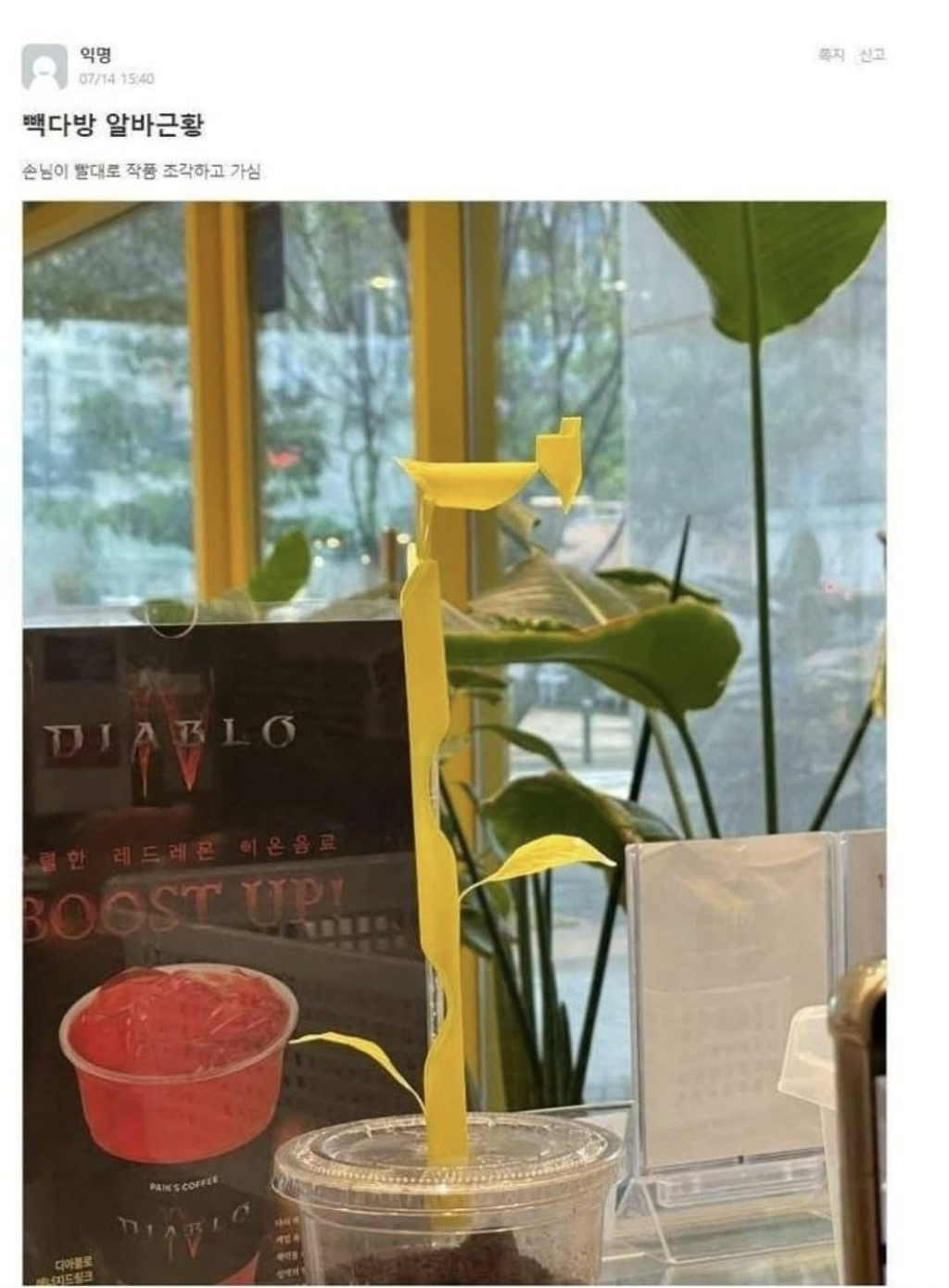The height and width of the screenshot is (1288, 949).
Task: Open the attached straw sculpture photo
Action: coord(454,741)
